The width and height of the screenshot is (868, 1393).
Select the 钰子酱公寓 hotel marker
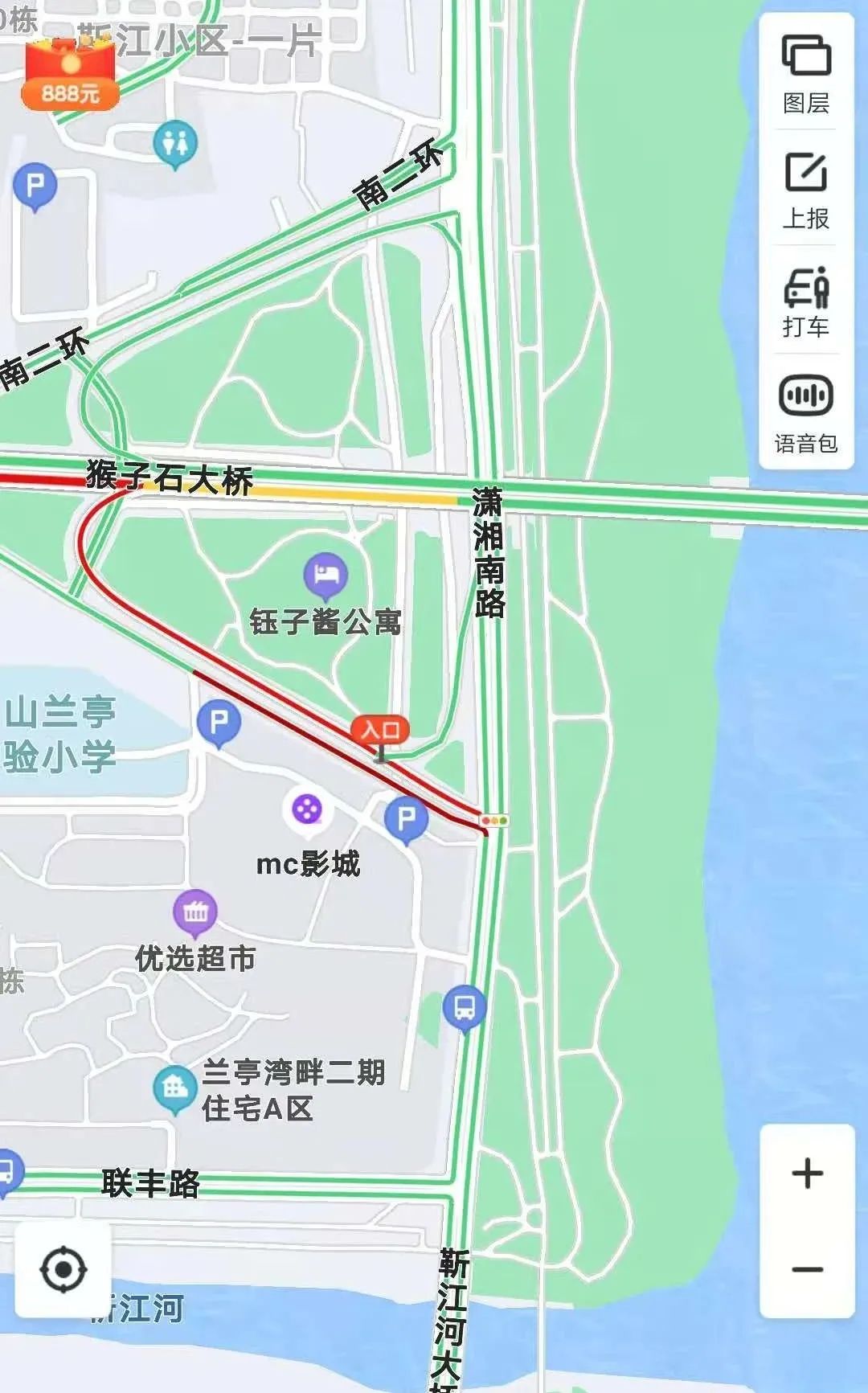[x=325, y=576]
